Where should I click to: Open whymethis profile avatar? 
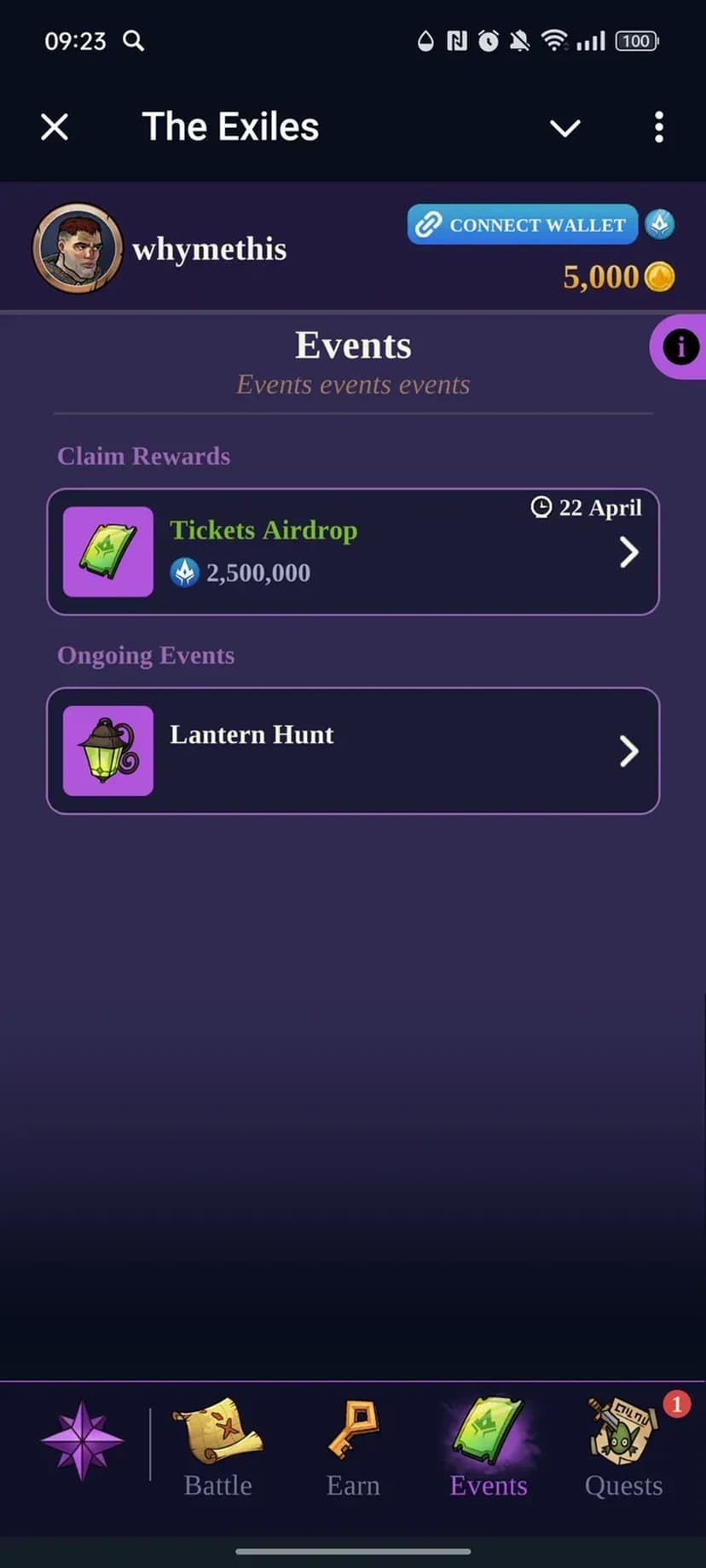point(77,248)
